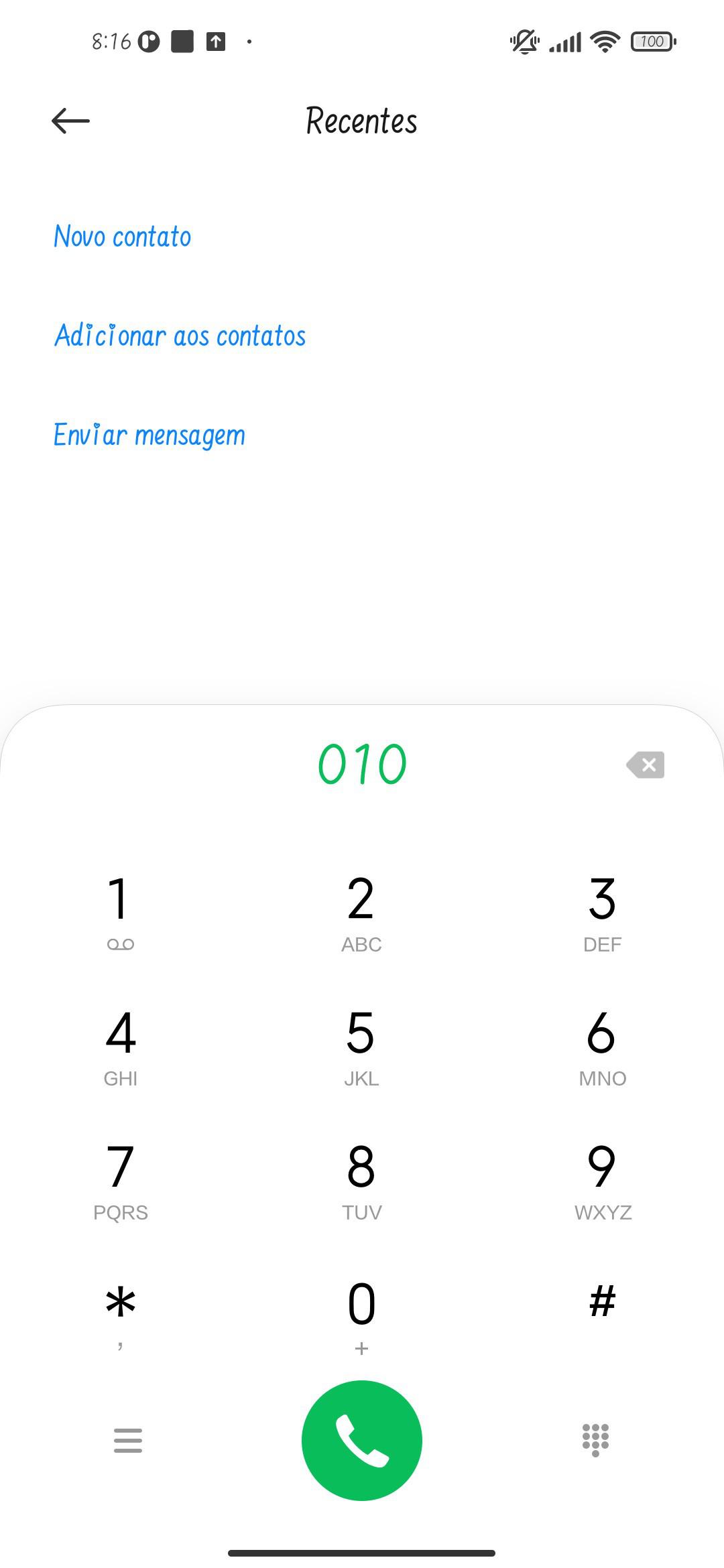Tap the 6 MNO key
The width and height of the screenshot is (724, 1568).
602,1047
